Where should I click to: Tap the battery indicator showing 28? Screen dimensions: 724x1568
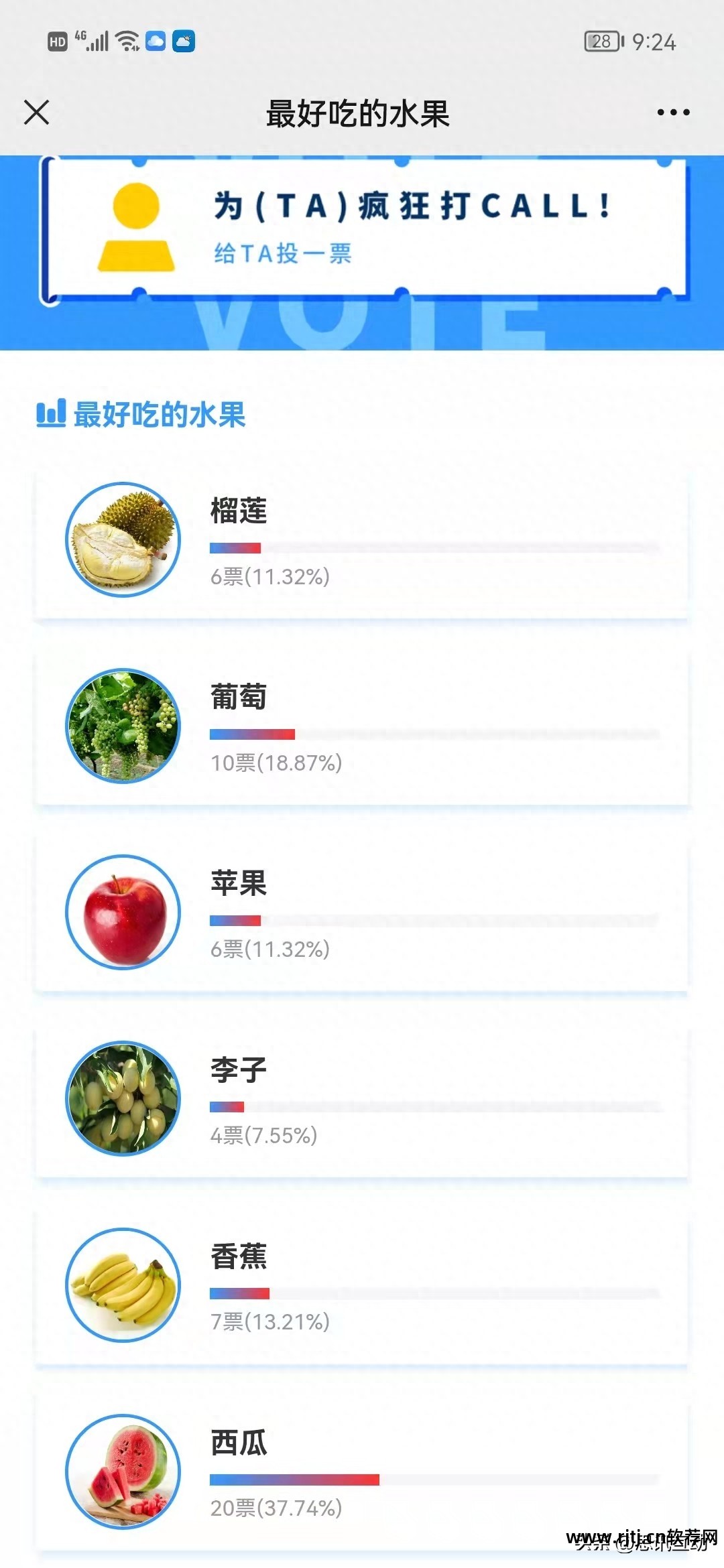(602, 42)
